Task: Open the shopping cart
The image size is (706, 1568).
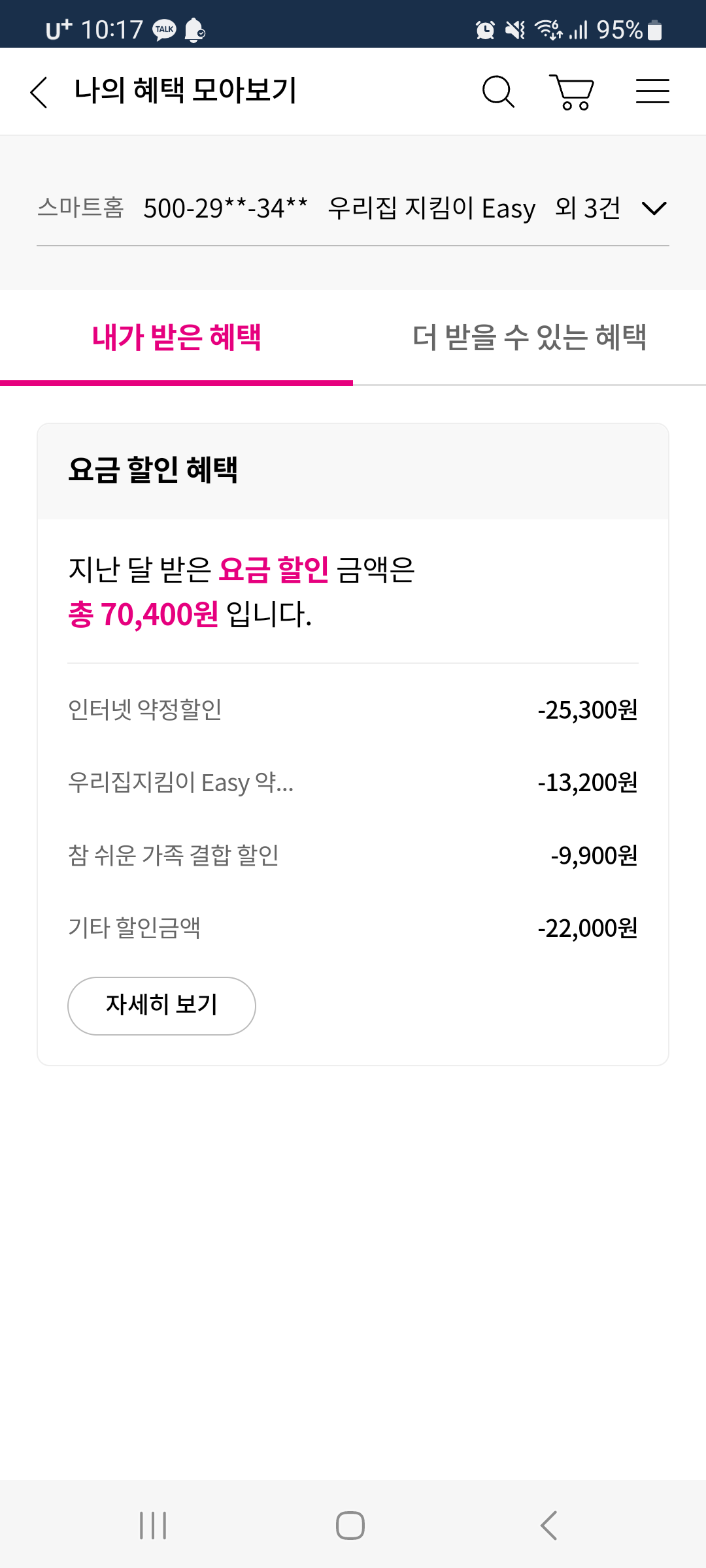Action: (573, 91)
